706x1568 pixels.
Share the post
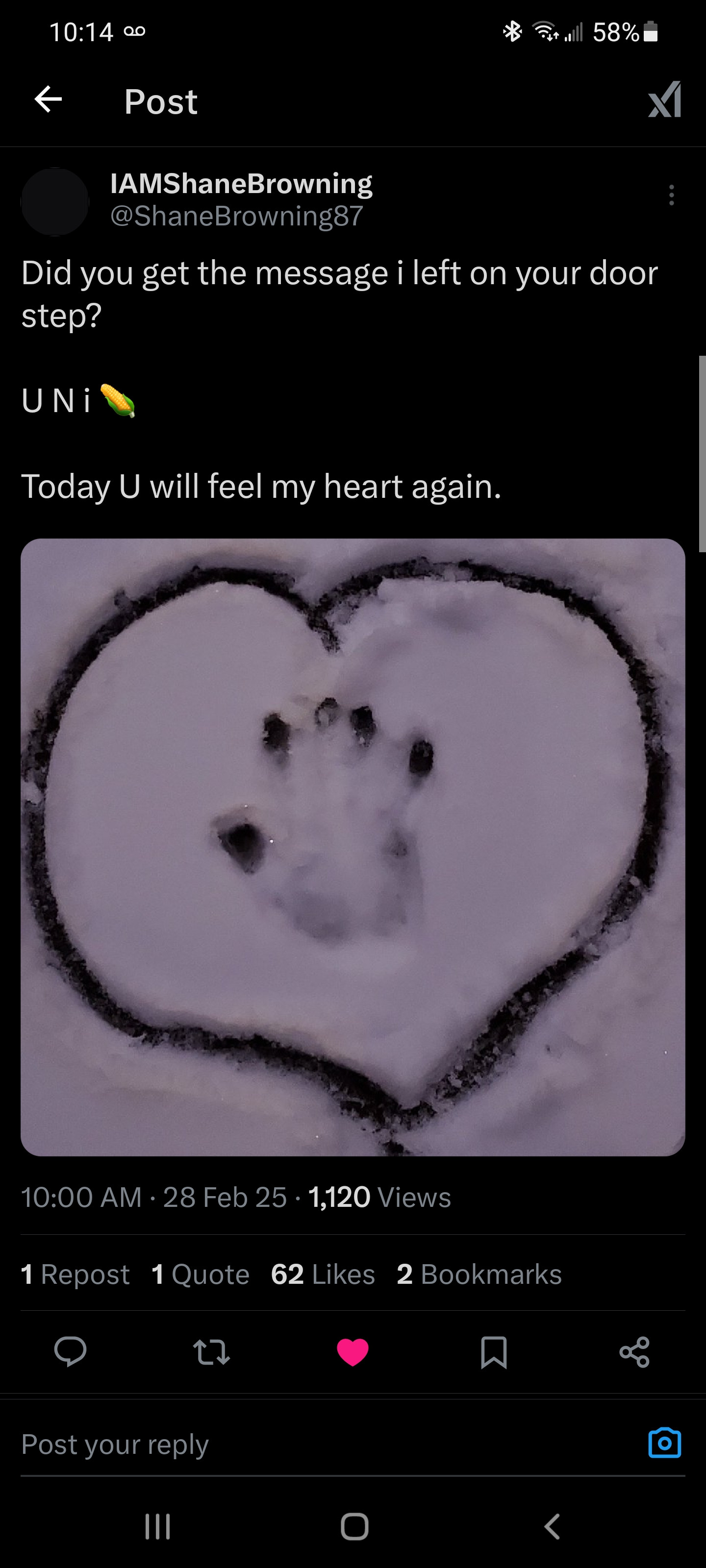pos(634,1352)
